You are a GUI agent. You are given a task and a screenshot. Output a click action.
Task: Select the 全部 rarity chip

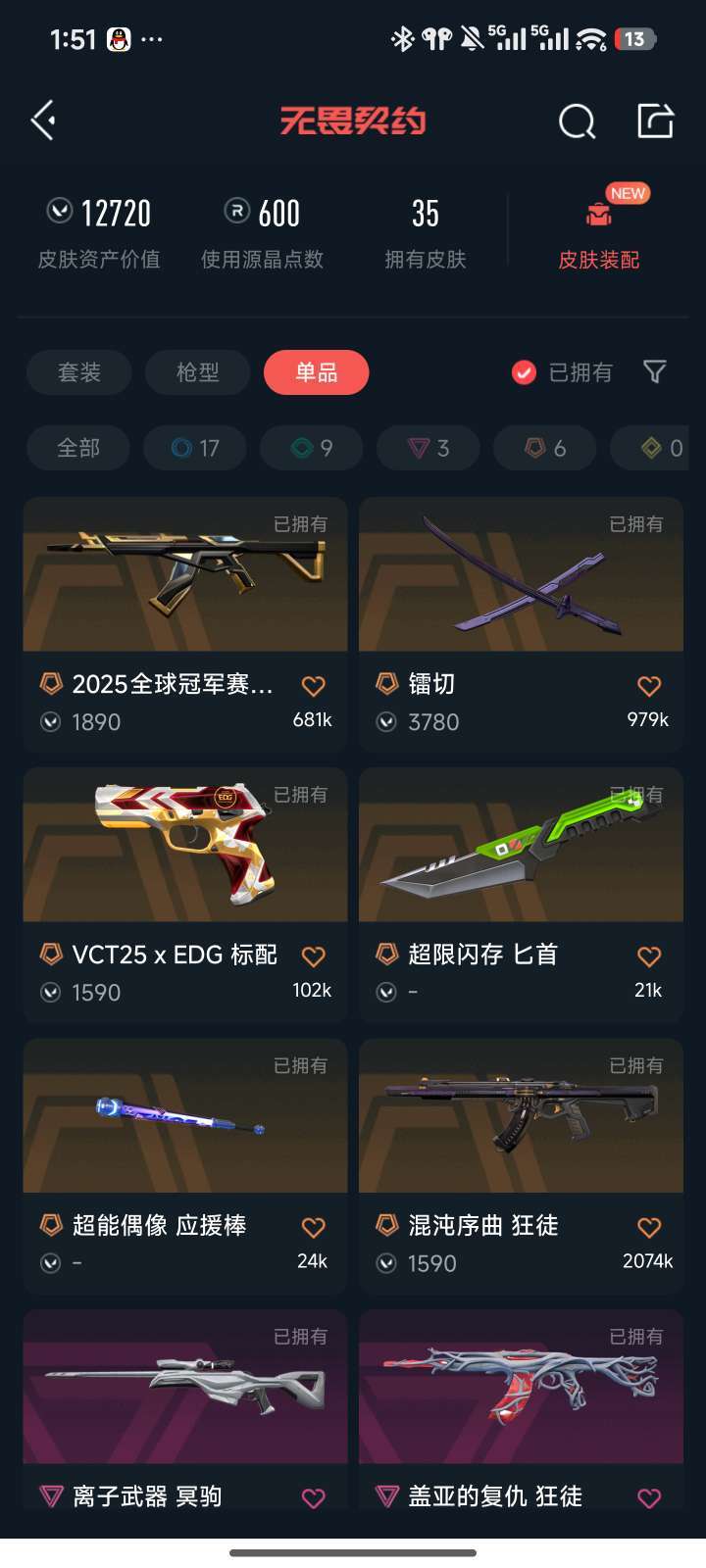click(x=78, y=448)
